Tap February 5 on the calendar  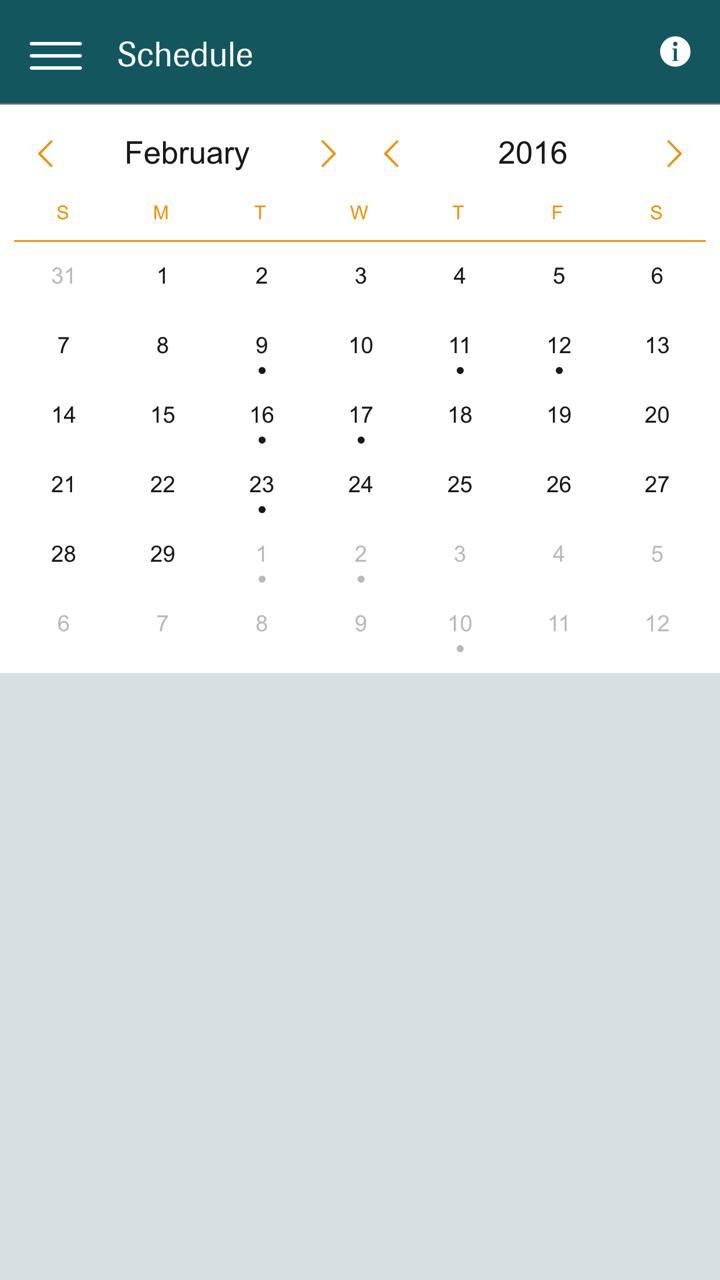558,276
